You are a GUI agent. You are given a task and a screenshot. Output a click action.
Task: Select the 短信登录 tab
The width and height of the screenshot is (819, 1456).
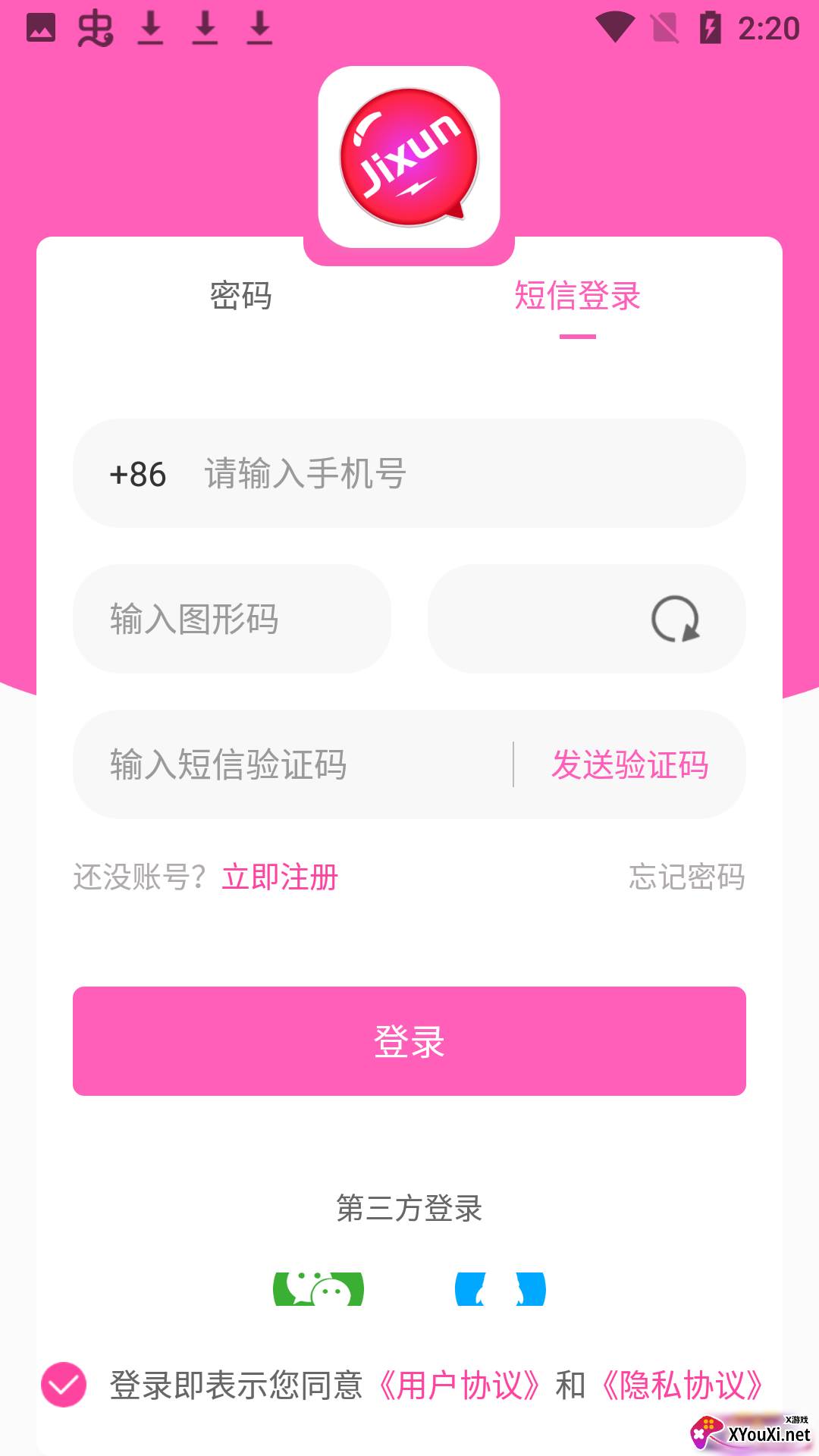tap(578, 297)
